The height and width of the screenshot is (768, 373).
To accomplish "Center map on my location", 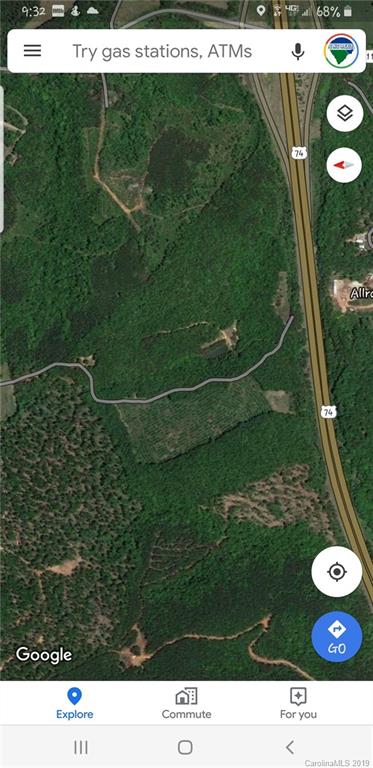I will click(x=337, y=572).
